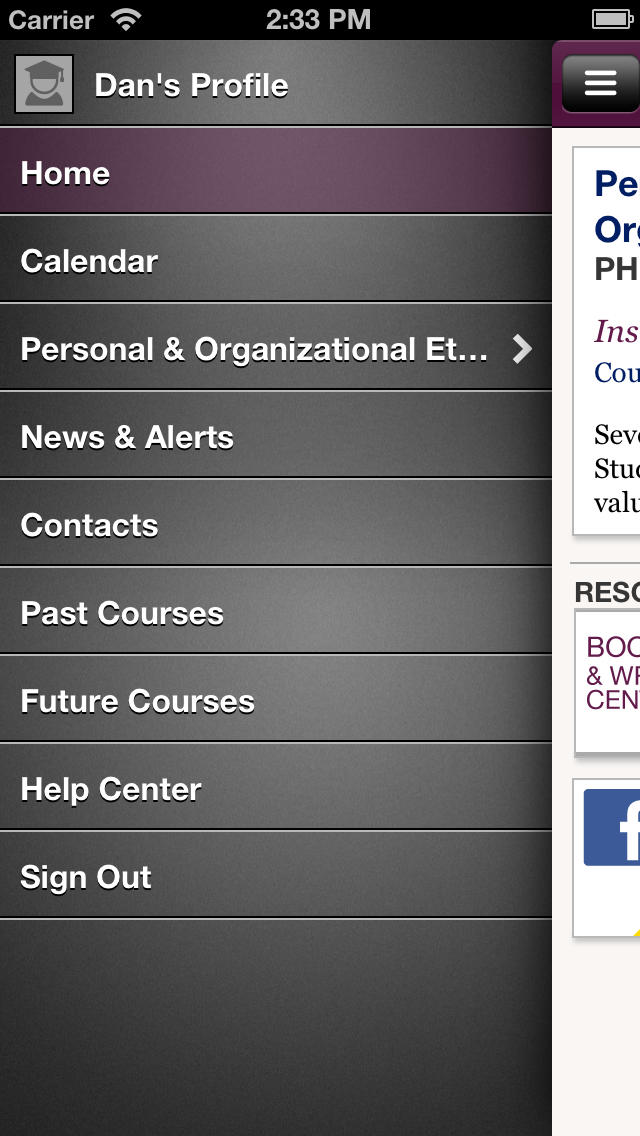The image size is (640, 1136).
Task: Open the Facebook tile on the right
Action: pyautogui.click(x=612, y=827)
